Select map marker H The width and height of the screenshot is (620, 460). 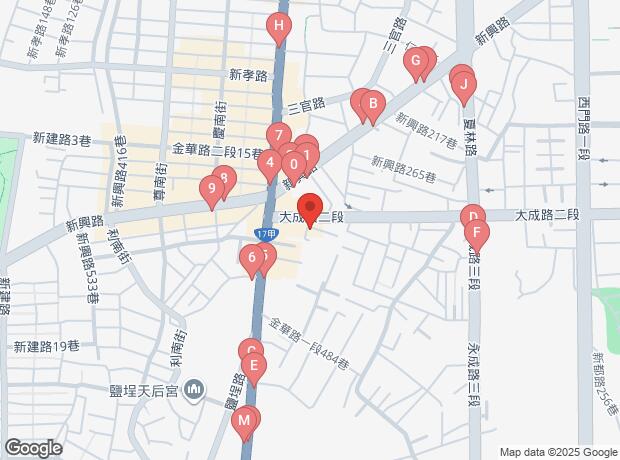click(x=280, y=27)
